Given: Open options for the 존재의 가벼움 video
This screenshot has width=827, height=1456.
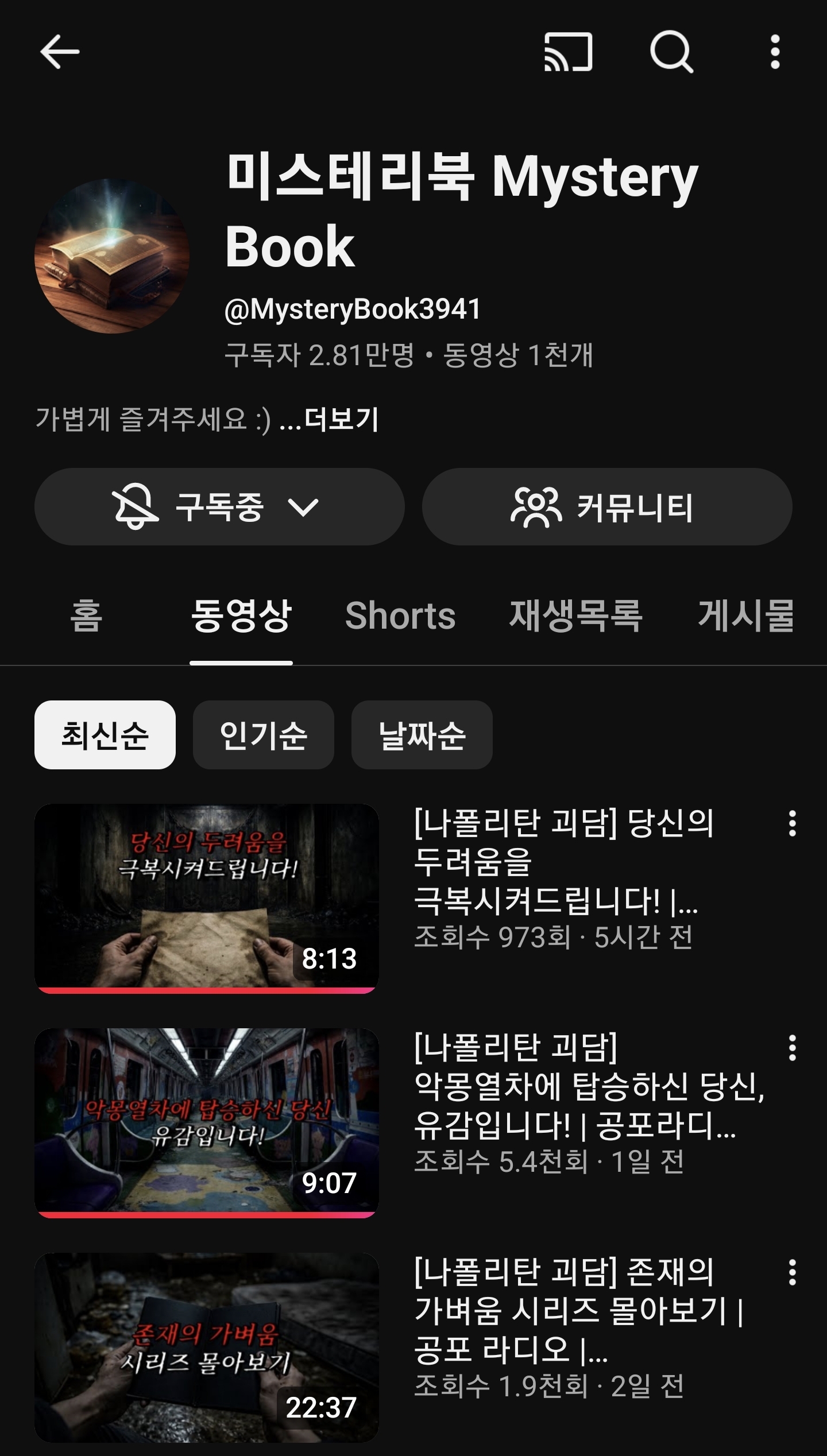Looking at the screenshot, I should click(x=793, y=1272).
